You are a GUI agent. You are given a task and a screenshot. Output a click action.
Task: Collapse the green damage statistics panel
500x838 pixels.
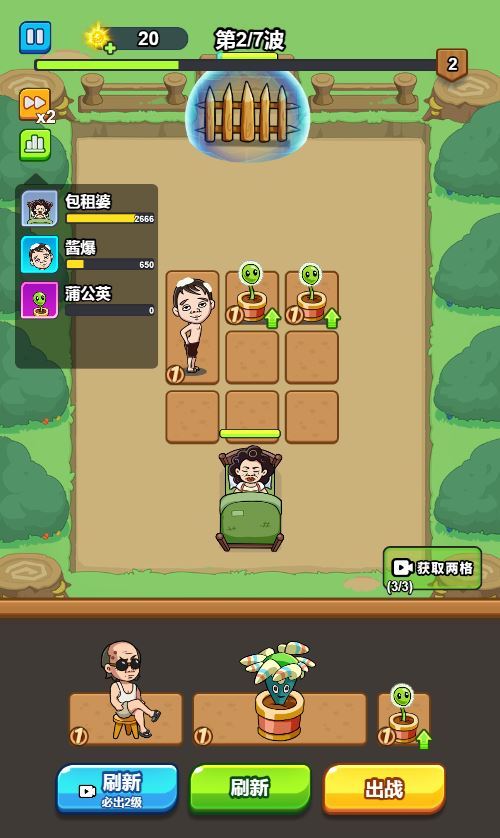coord(35,145)
